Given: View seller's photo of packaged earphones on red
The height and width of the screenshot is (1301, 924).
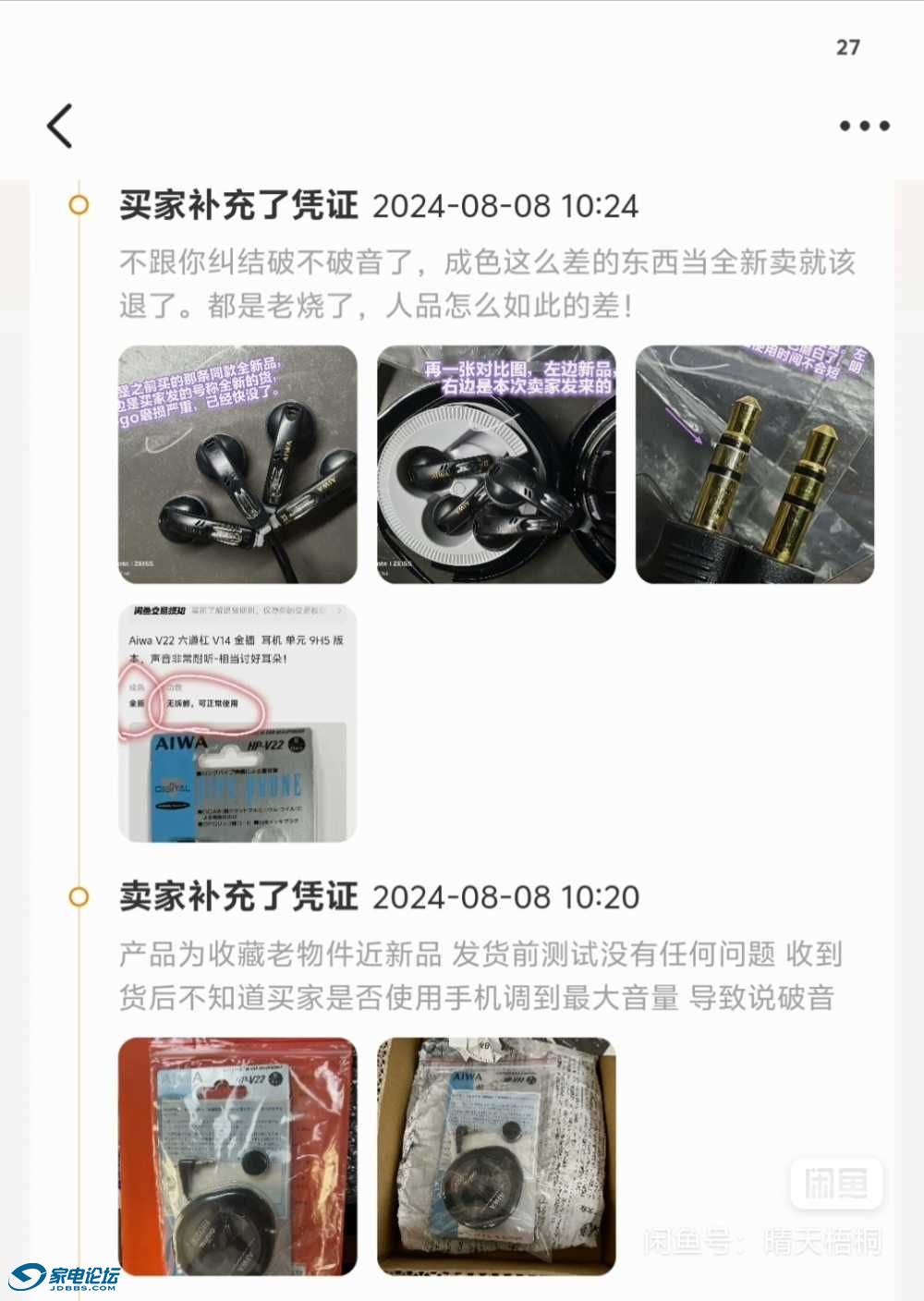Looking at the screenshot, I should tap(237, 1156).
